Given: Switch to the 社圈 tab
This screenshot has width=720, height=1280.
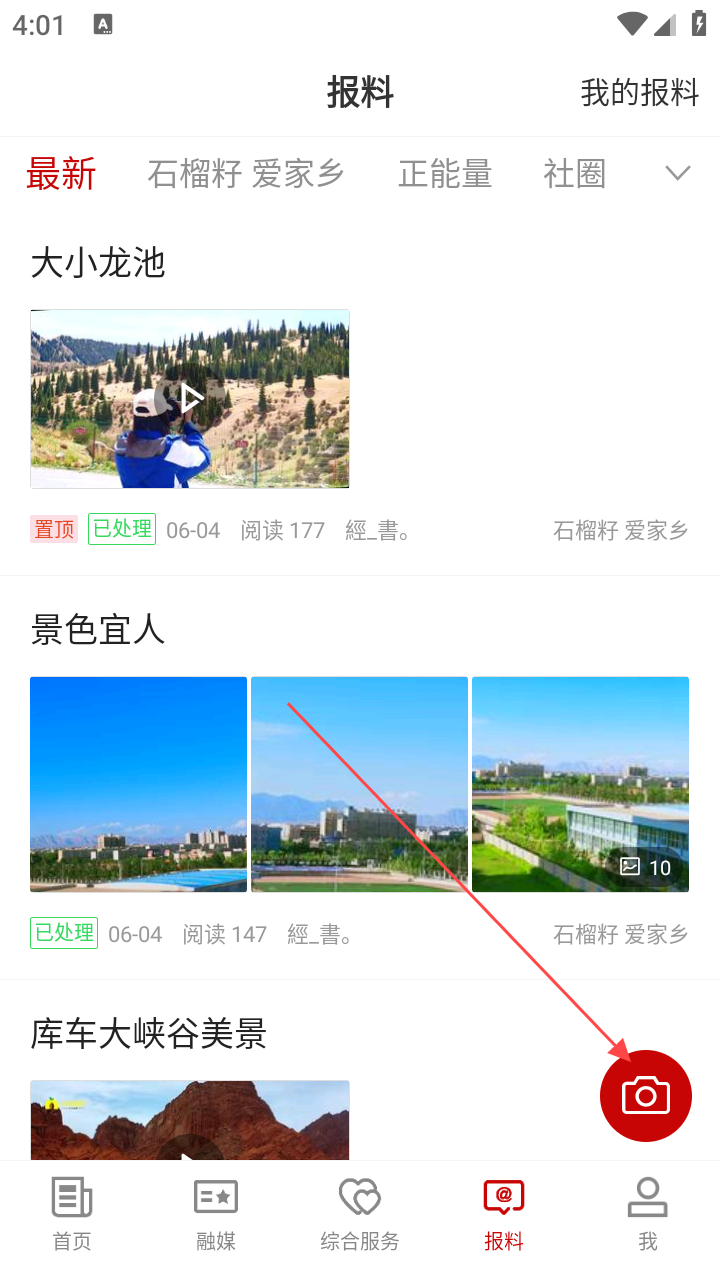Looking at the screenshot, I should (x=574, y=174).
